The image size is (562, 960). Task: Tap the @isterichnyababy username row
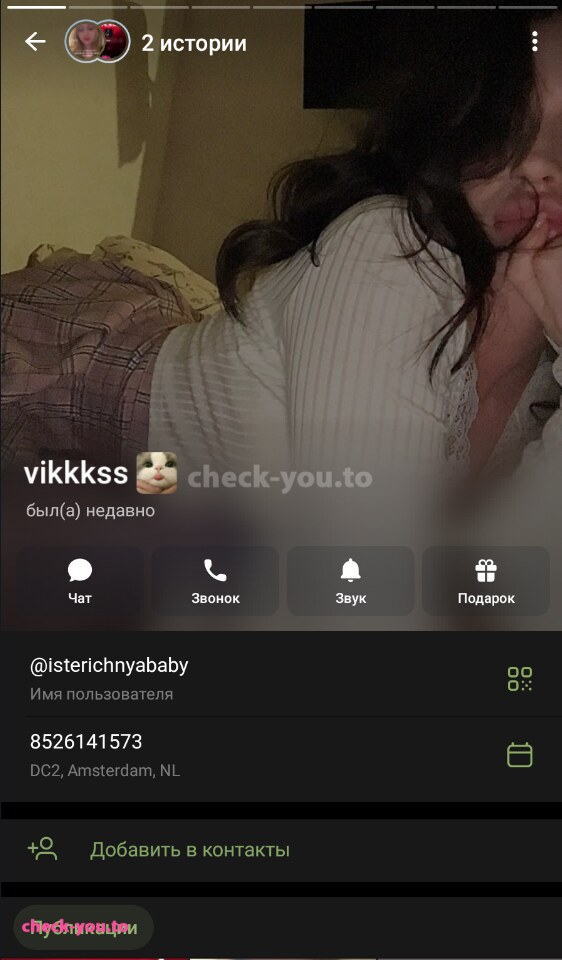[x=281, y=678]
